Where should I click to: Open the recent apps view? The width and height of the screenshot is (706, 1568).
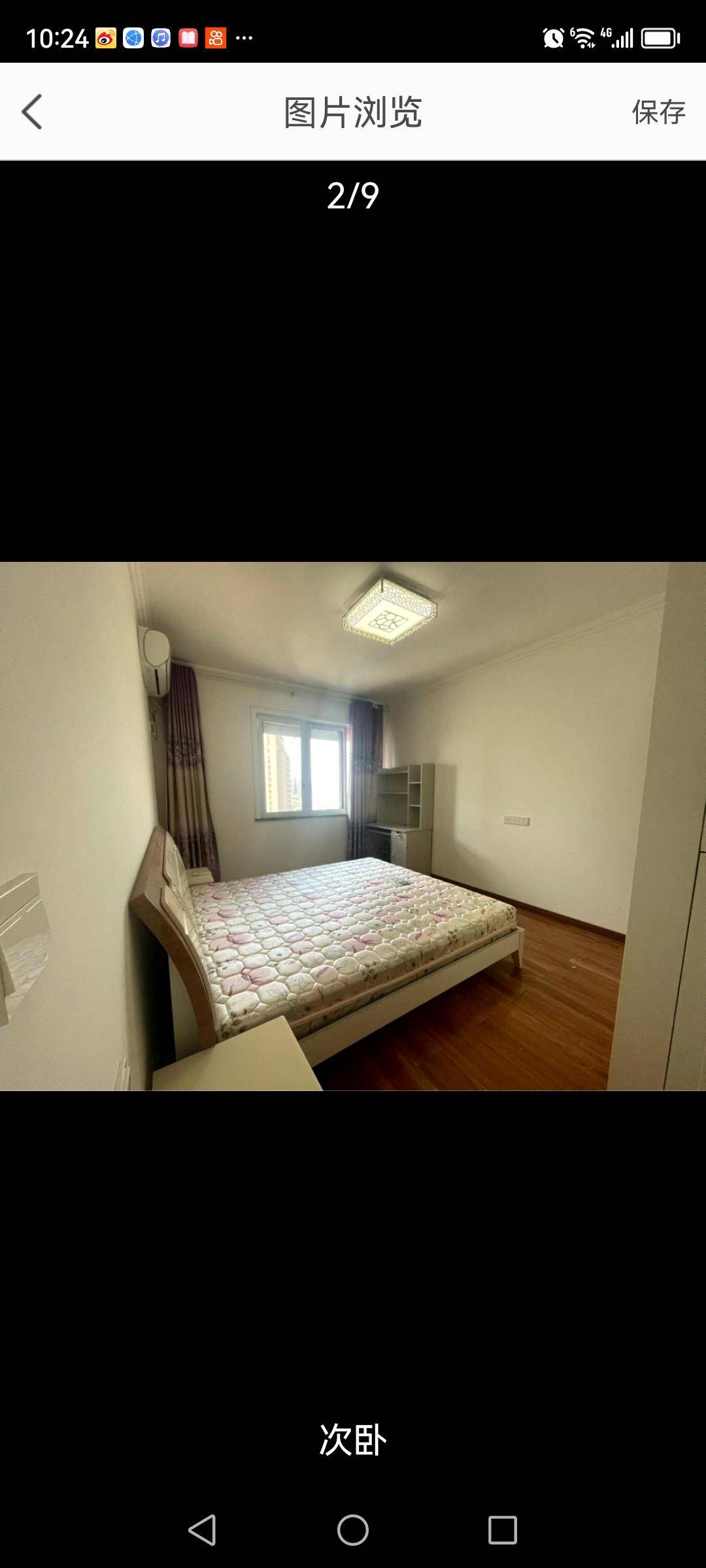point(503,1529)
